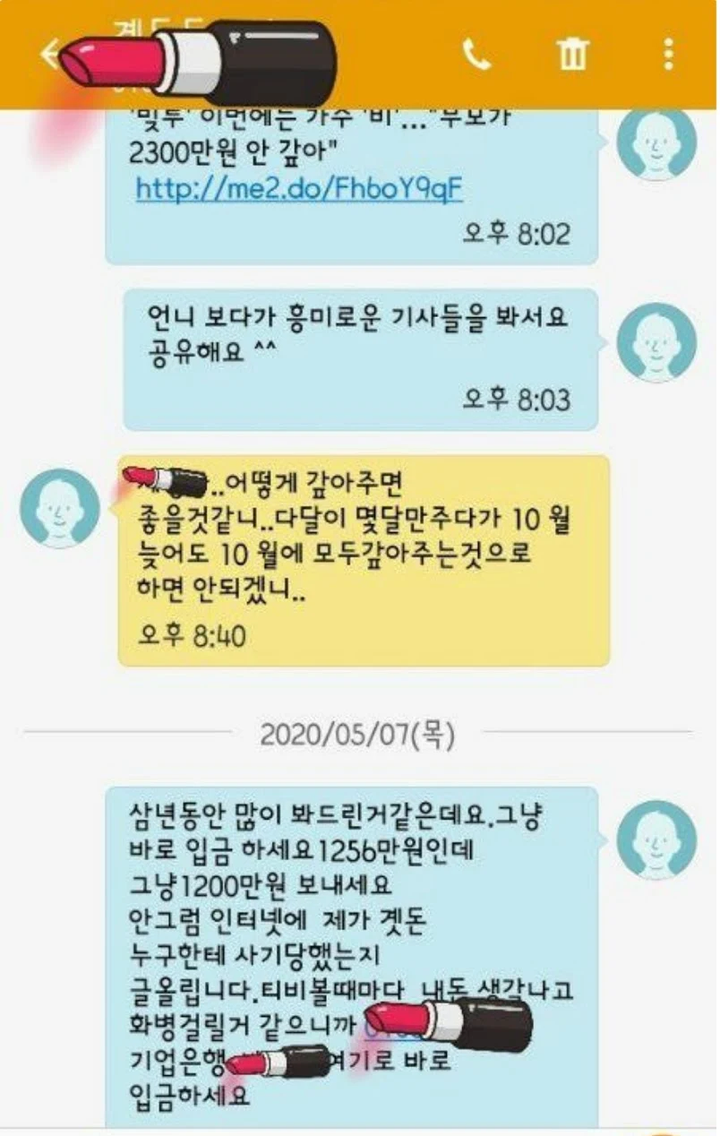
Task: Open the me2.do article link
Action: pyautogui.click(x=300, y=189)
